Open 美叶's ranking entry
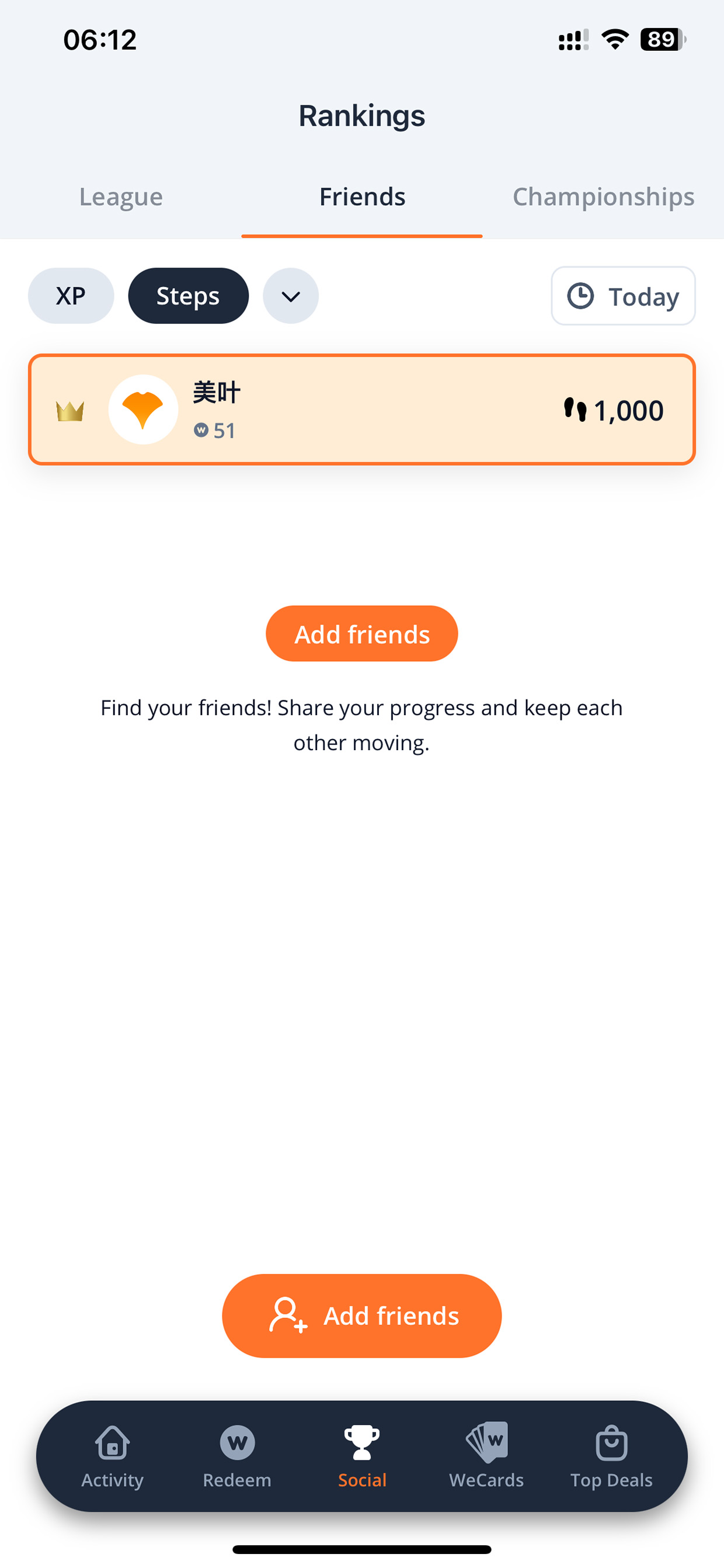 (x=362, y=410)
